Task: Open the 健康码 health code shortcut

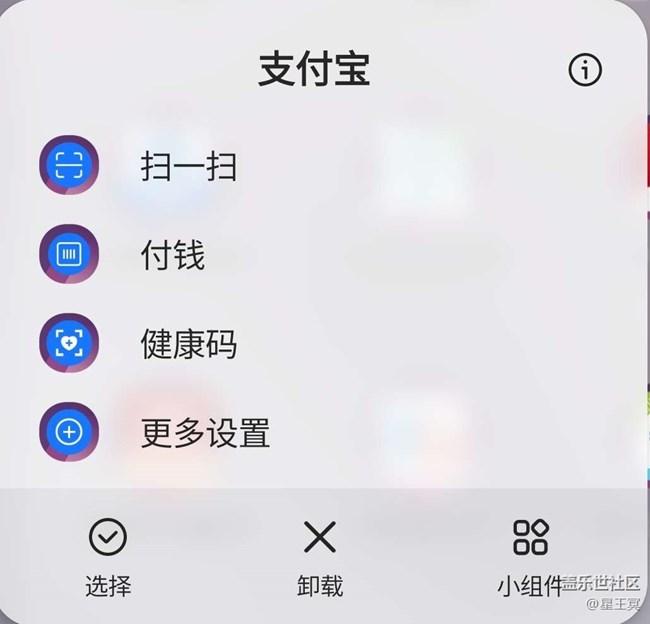Action: click(188, 344)
